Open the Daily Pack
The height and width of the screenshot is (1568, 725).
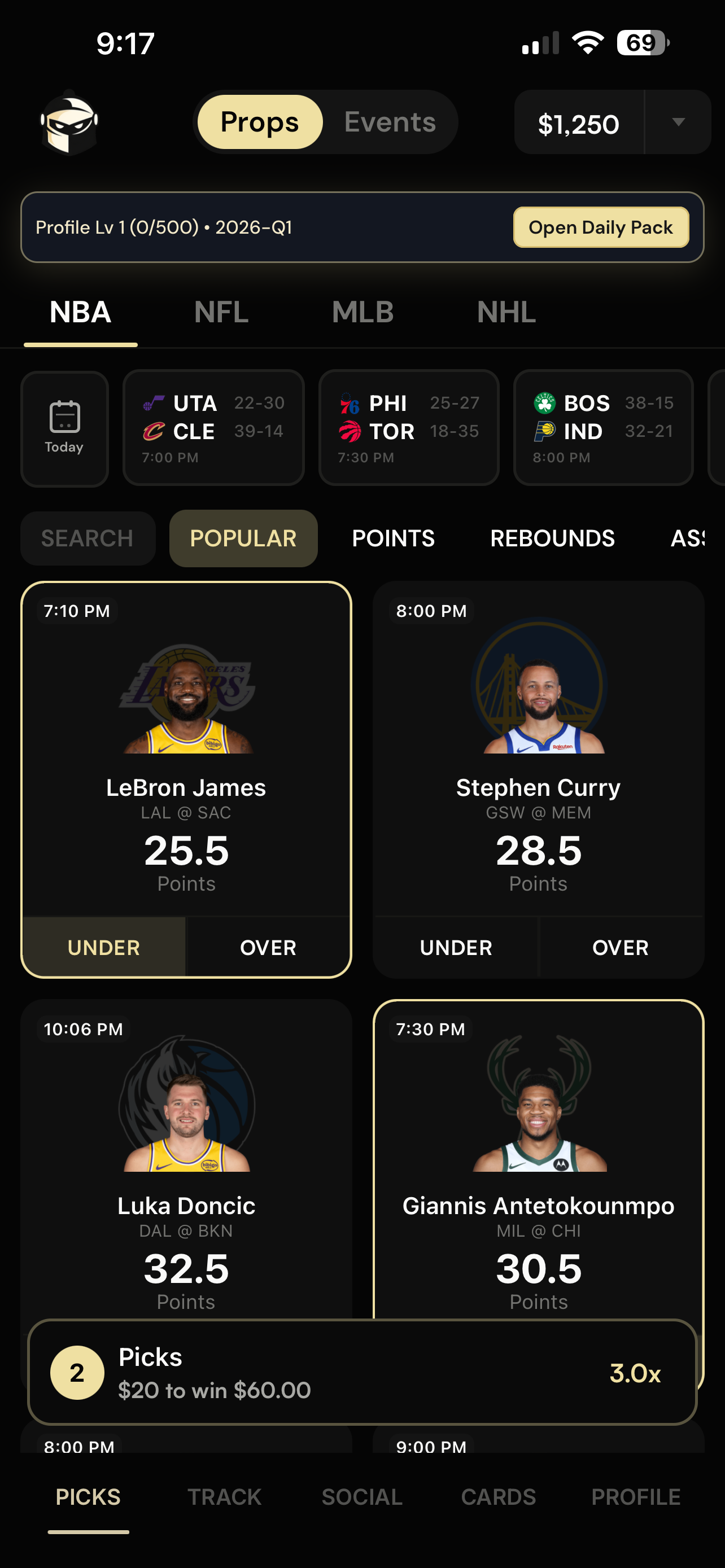click(600, 227)
